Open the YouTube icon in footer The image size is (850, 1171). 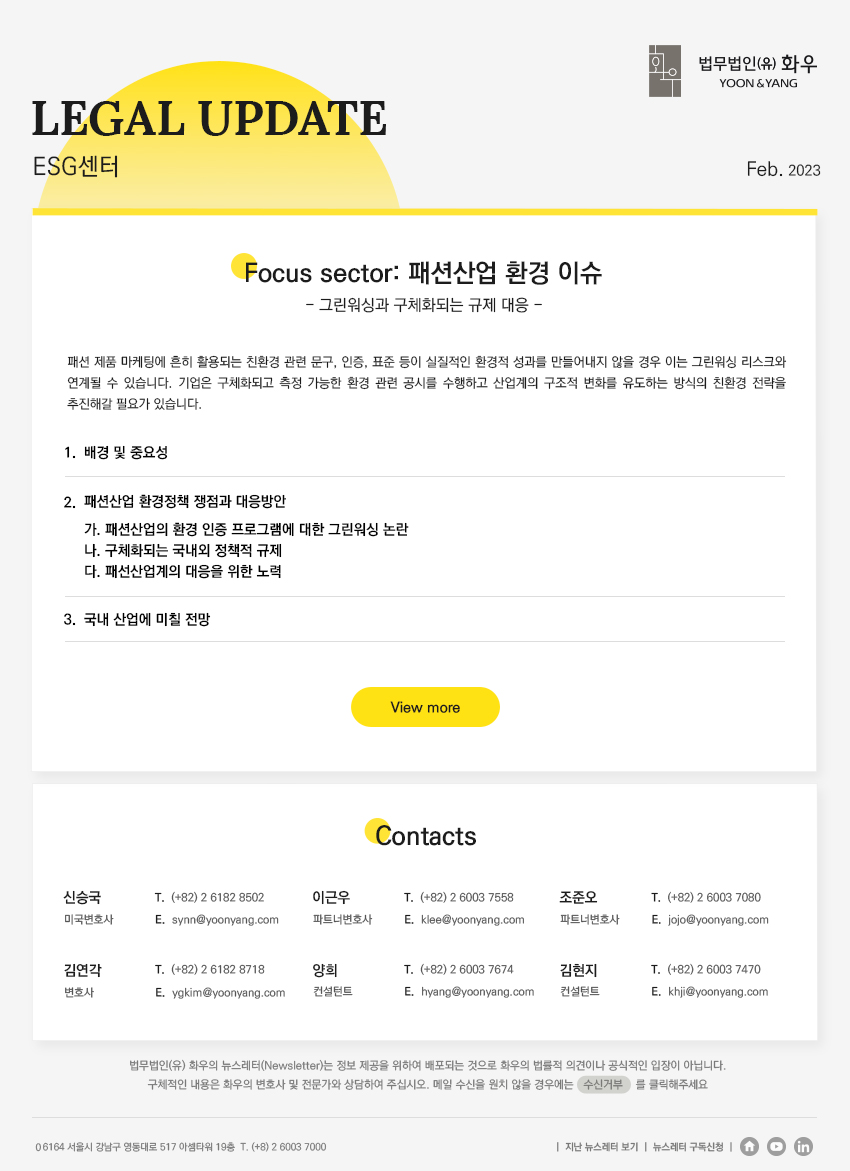coord(777,1147)
